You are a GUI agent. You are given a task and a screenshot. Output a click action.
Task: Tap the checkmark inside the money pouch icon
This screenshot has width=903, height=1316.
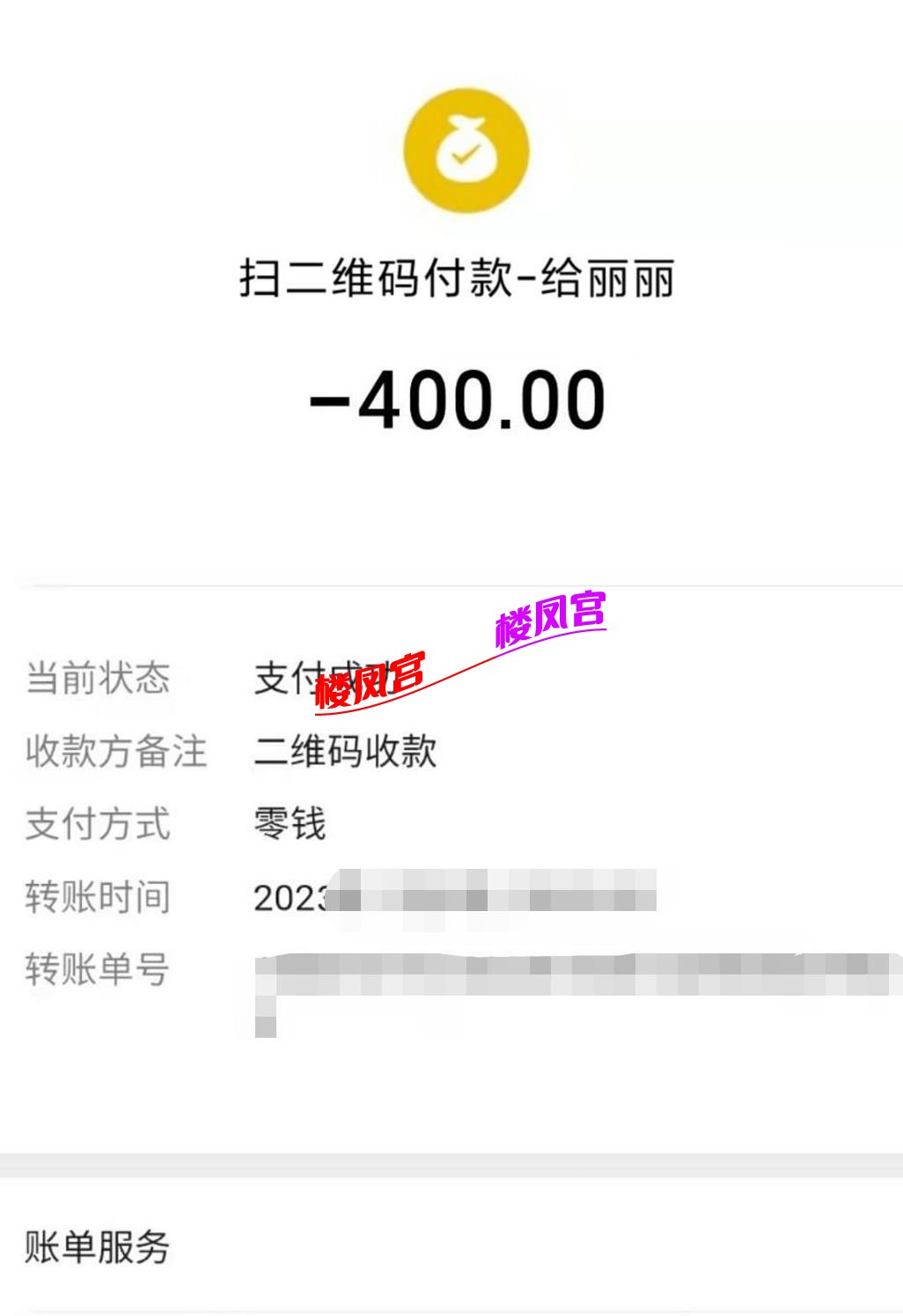click(466, 157)
